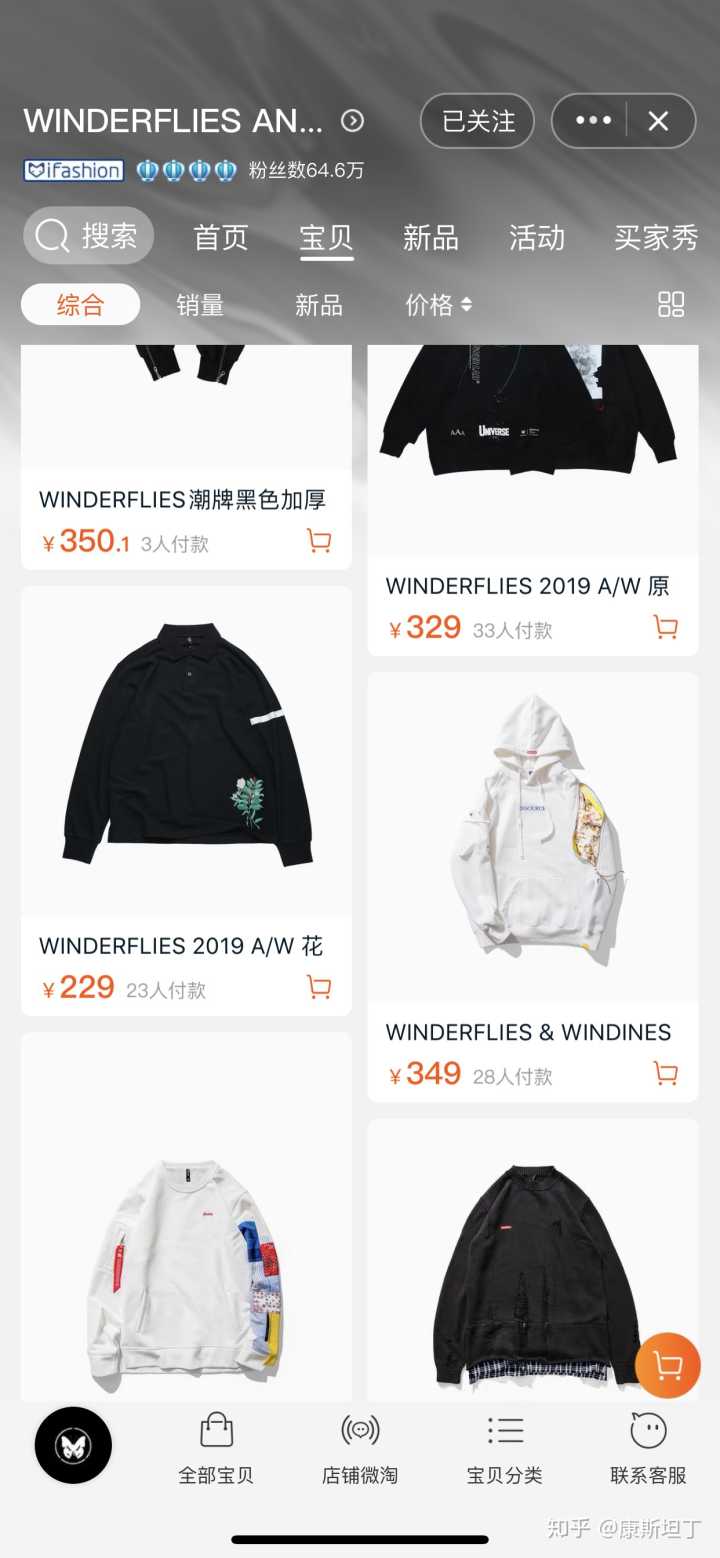Open the three-dot more options menu

[593, 121]
